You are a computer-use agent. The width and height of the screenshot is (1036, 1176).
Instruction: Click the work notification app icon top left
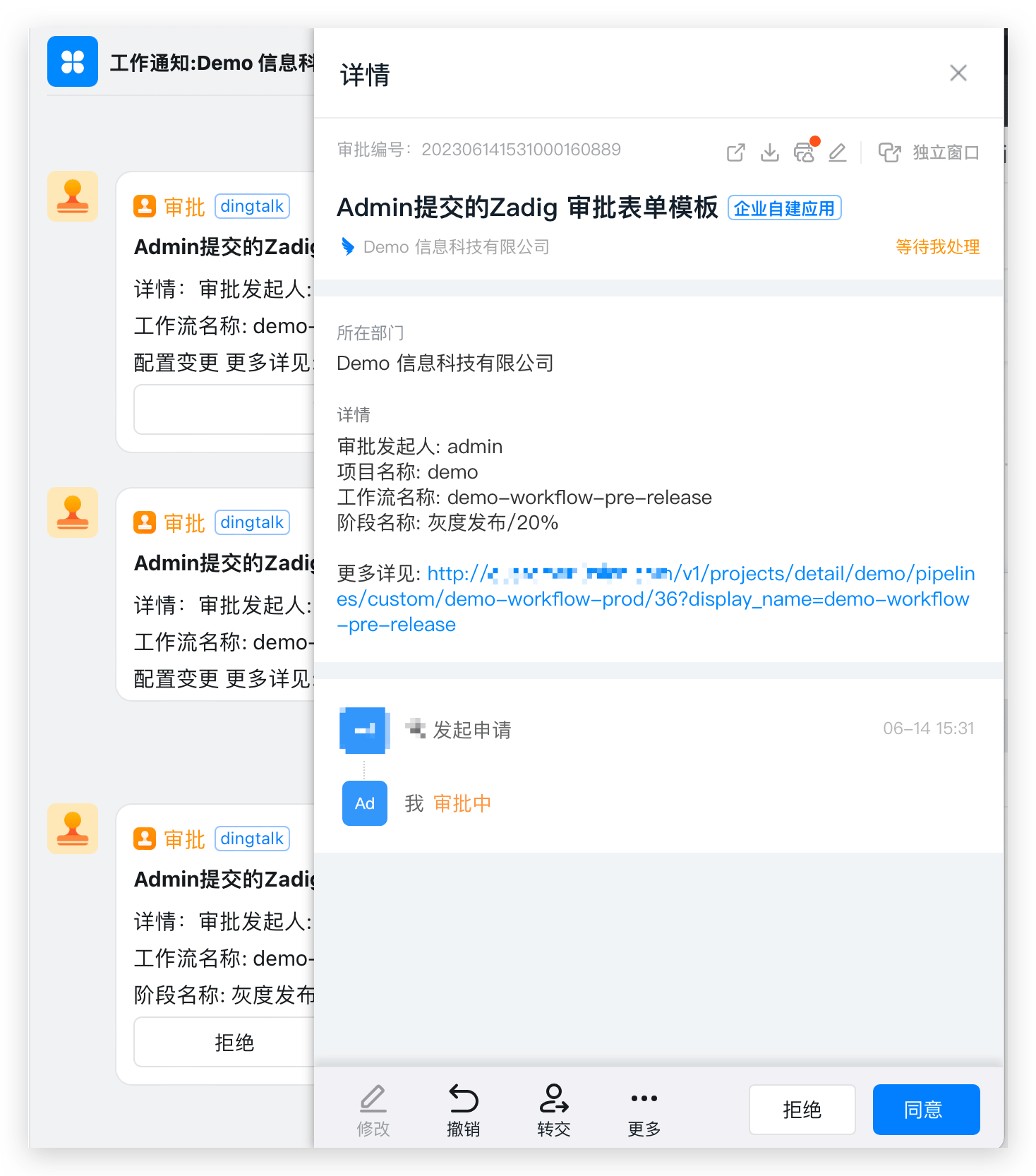tap(73, 61)
